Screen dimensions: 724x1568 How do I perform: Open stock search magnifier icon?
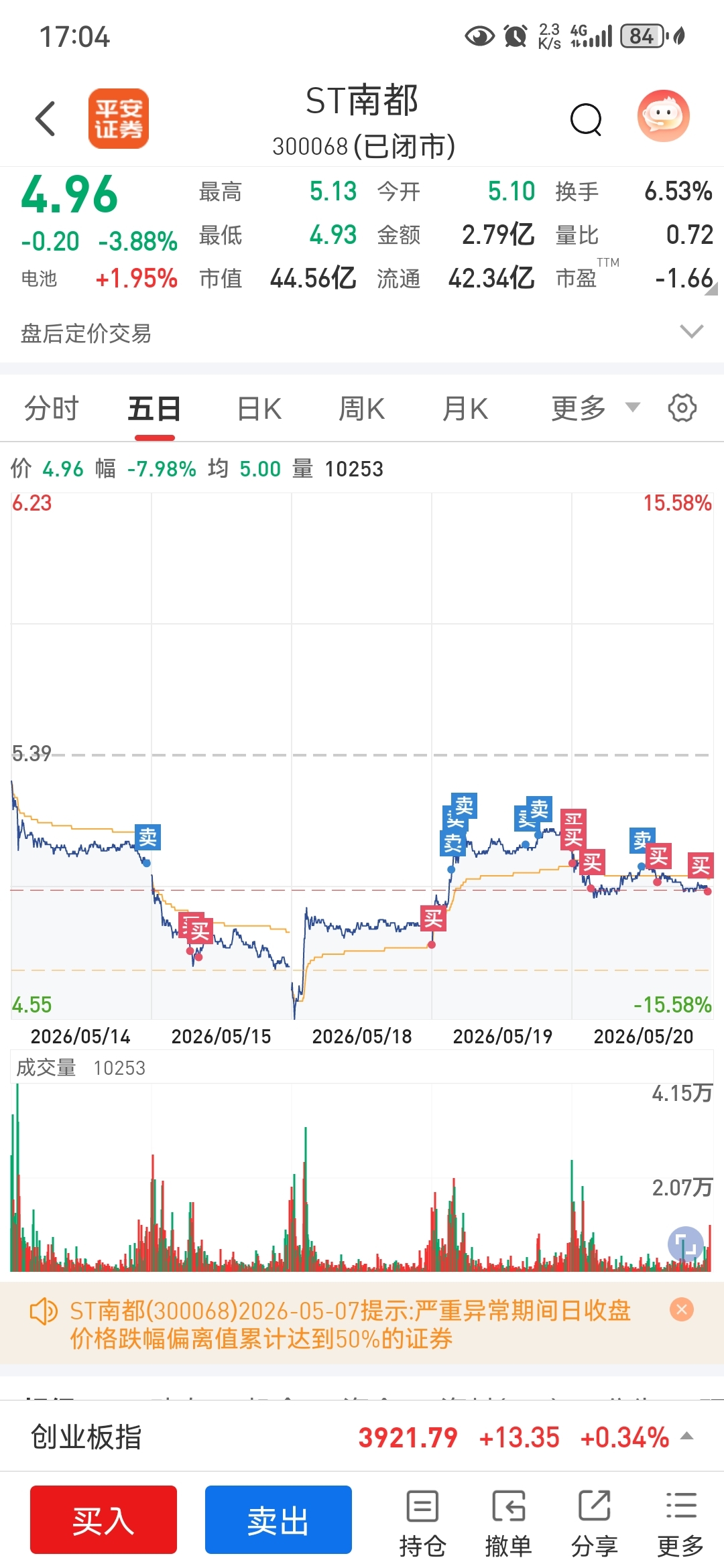pos(586,119)
